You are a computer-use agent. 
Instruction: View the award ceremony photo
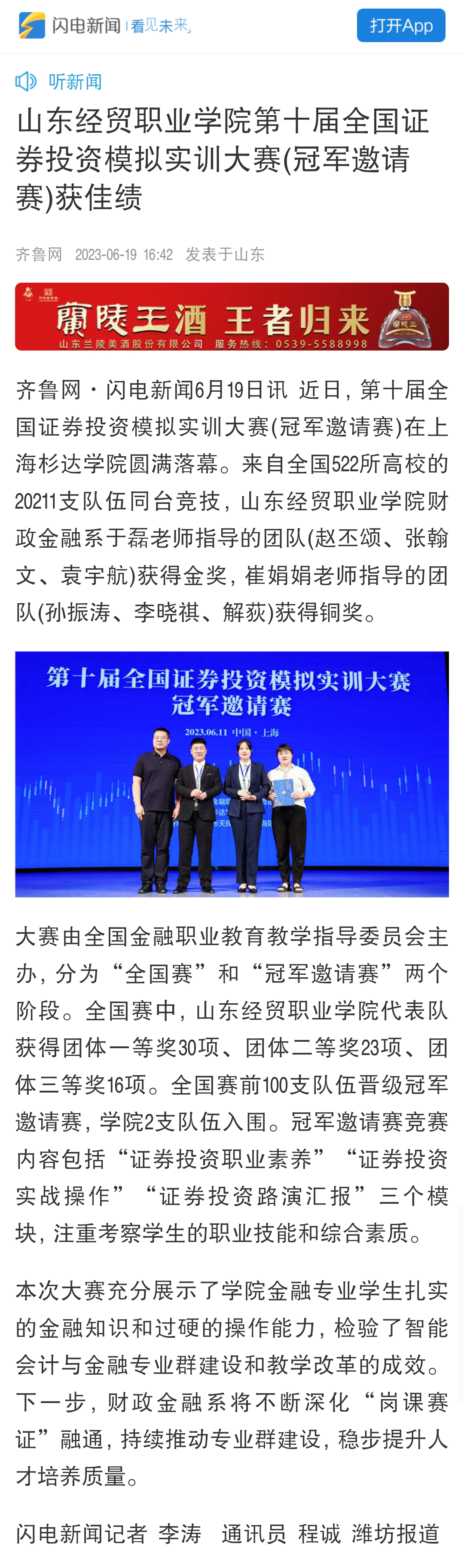(x=232, y=774)
